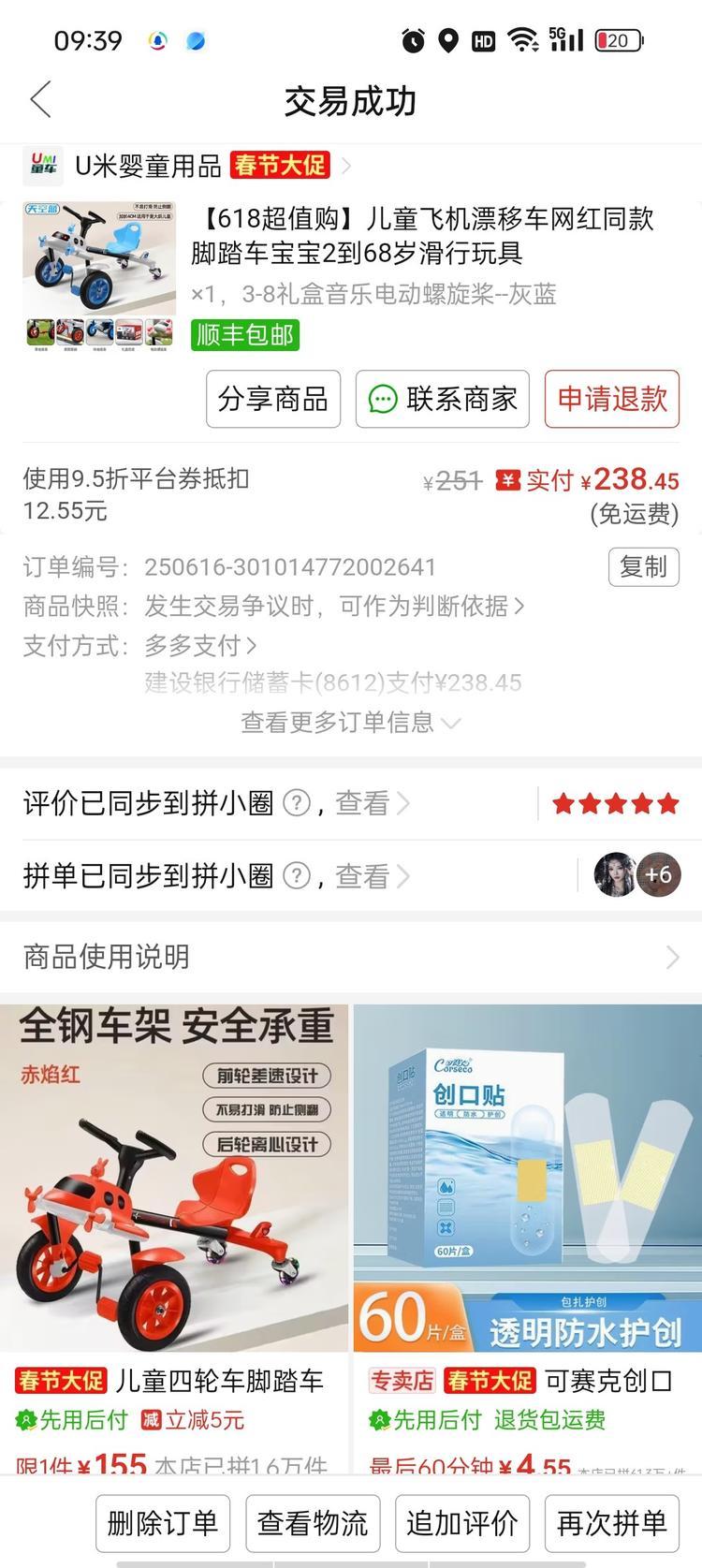Open the 多多支付 payment method details
The image size is (702, 1568).
(200, 645)
